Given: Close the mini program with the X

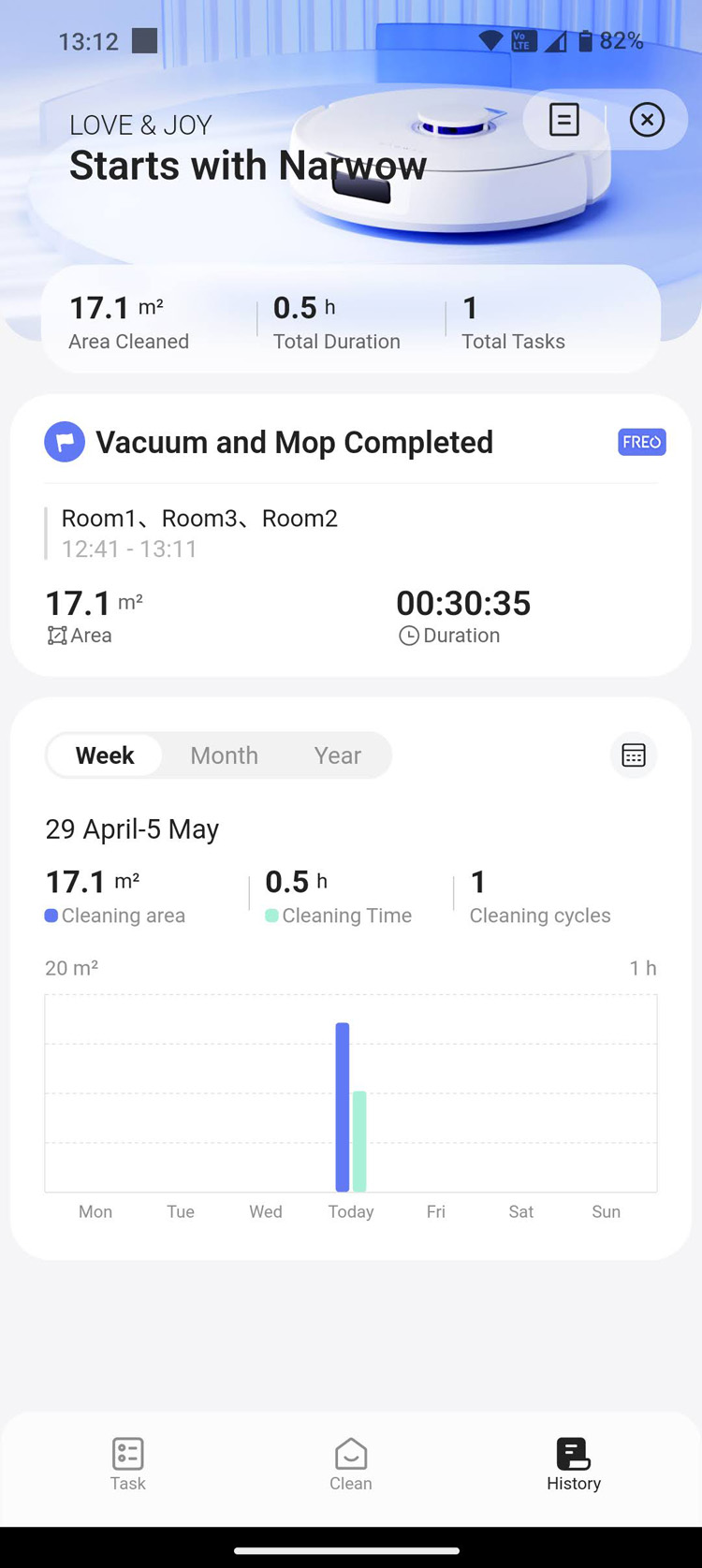Looking at the screenshot, I should (647, 120).
